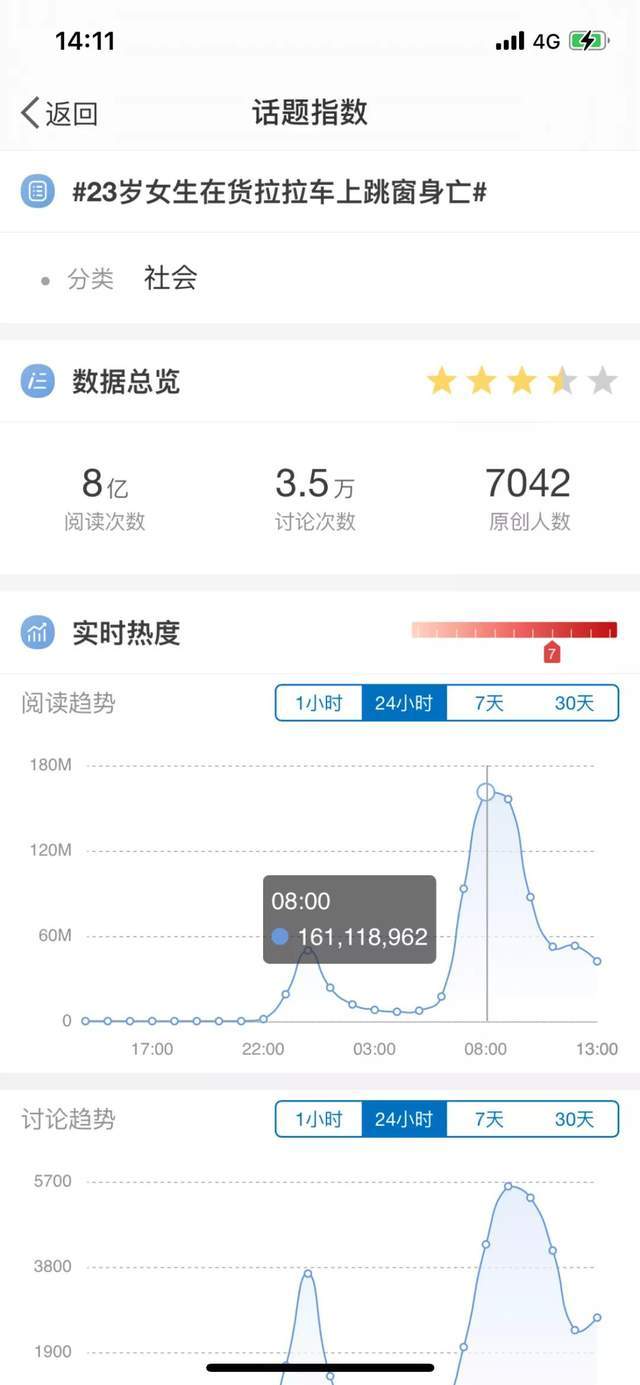View 30天 range in 讨论趋势

(x=574, y=1119)
